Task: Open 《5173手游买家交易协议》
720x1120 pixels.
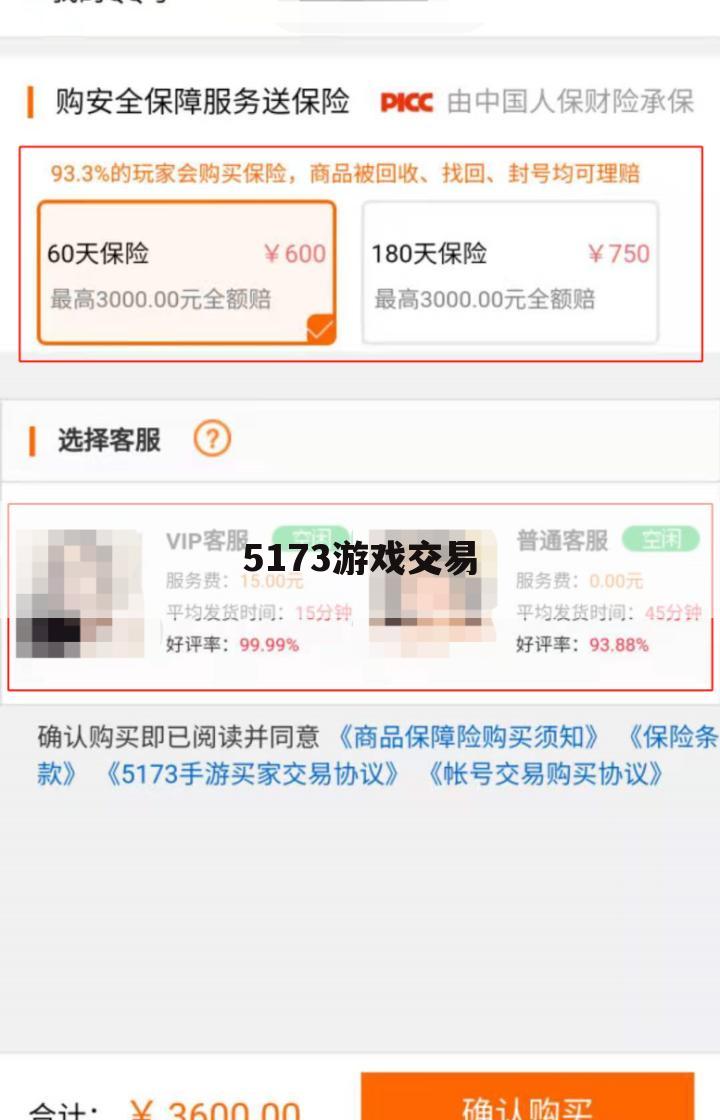Action: click(251, 774)
